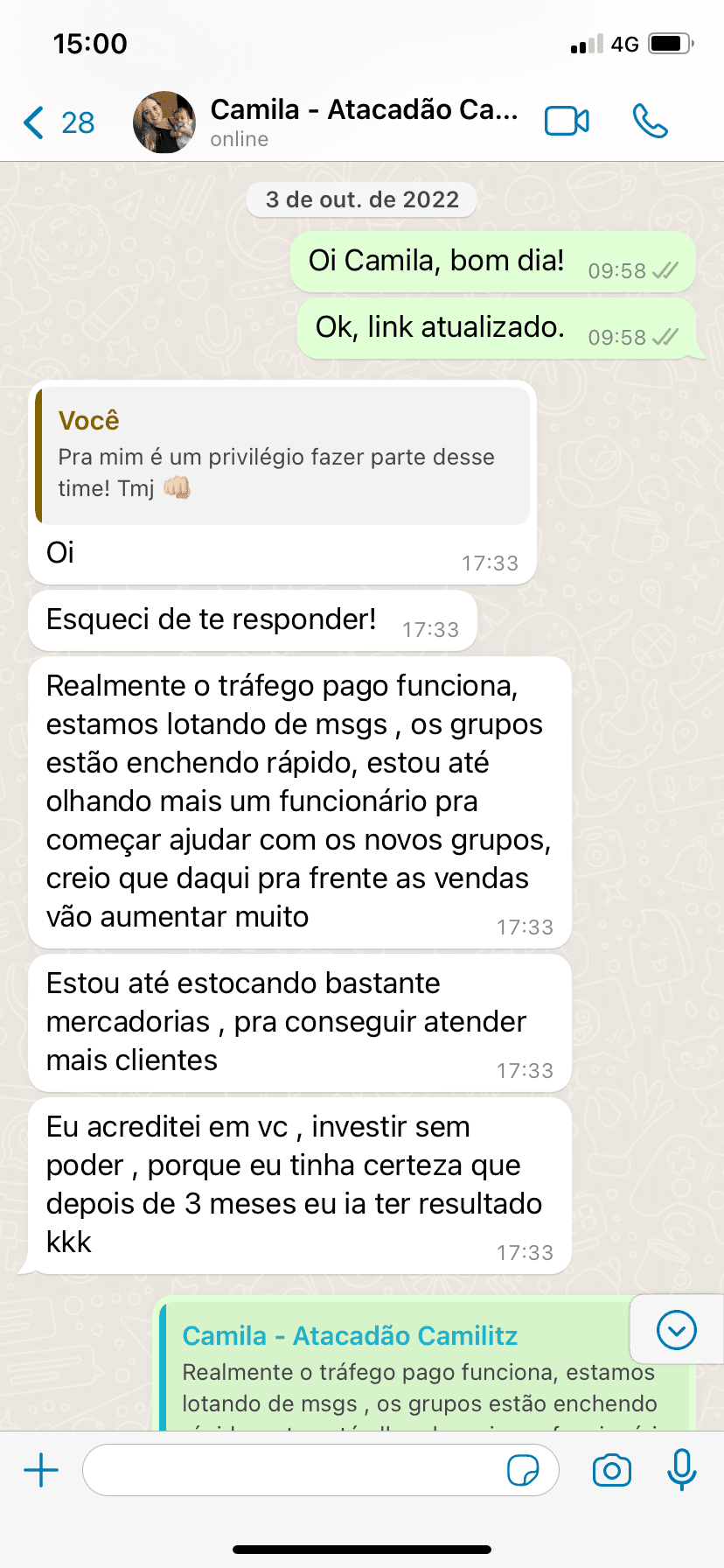Viewport: 724px width, 1568px height.
Task: Jump to quoted message from Você
Action: tap(282, 455)
